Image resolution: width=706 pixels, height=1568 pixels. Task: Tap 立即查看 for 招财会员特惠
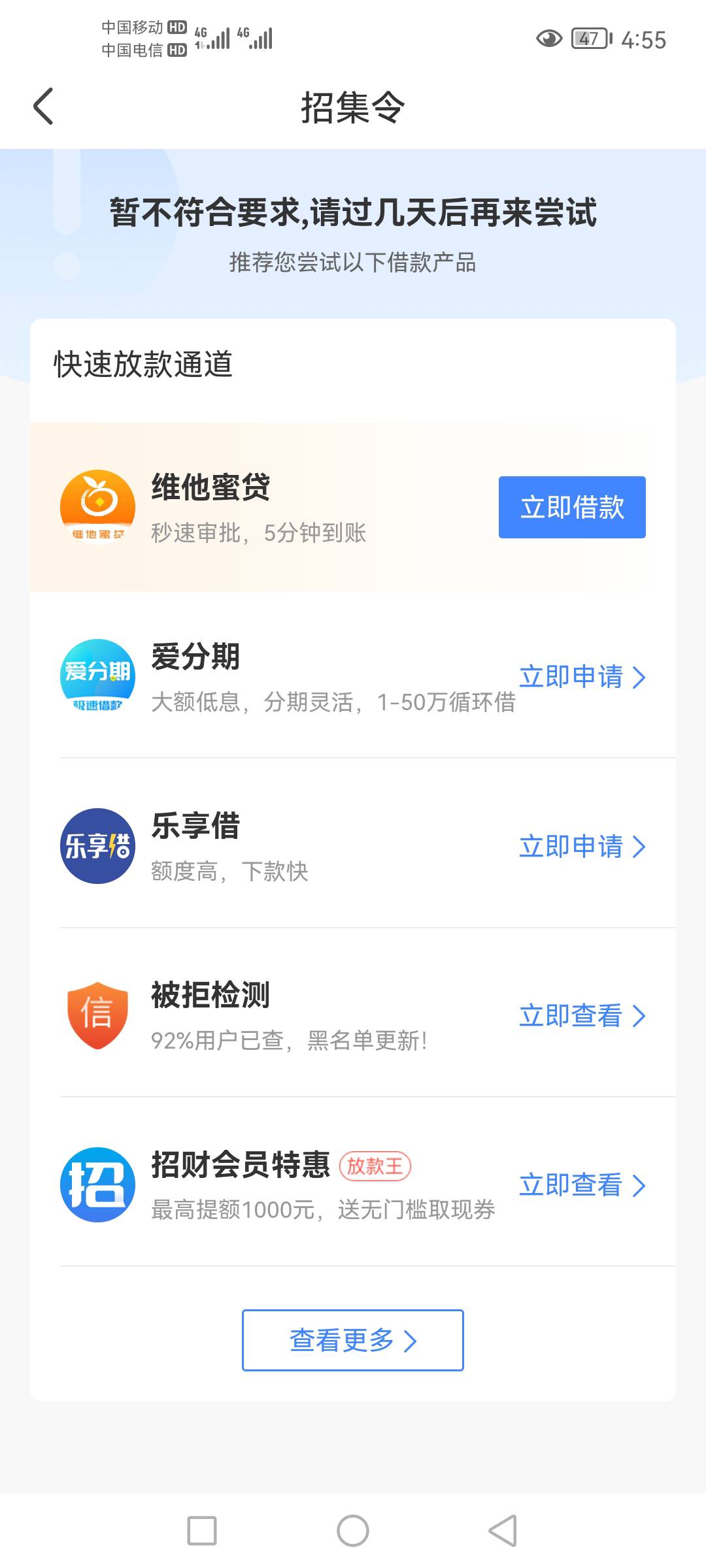pos(582,1184)
